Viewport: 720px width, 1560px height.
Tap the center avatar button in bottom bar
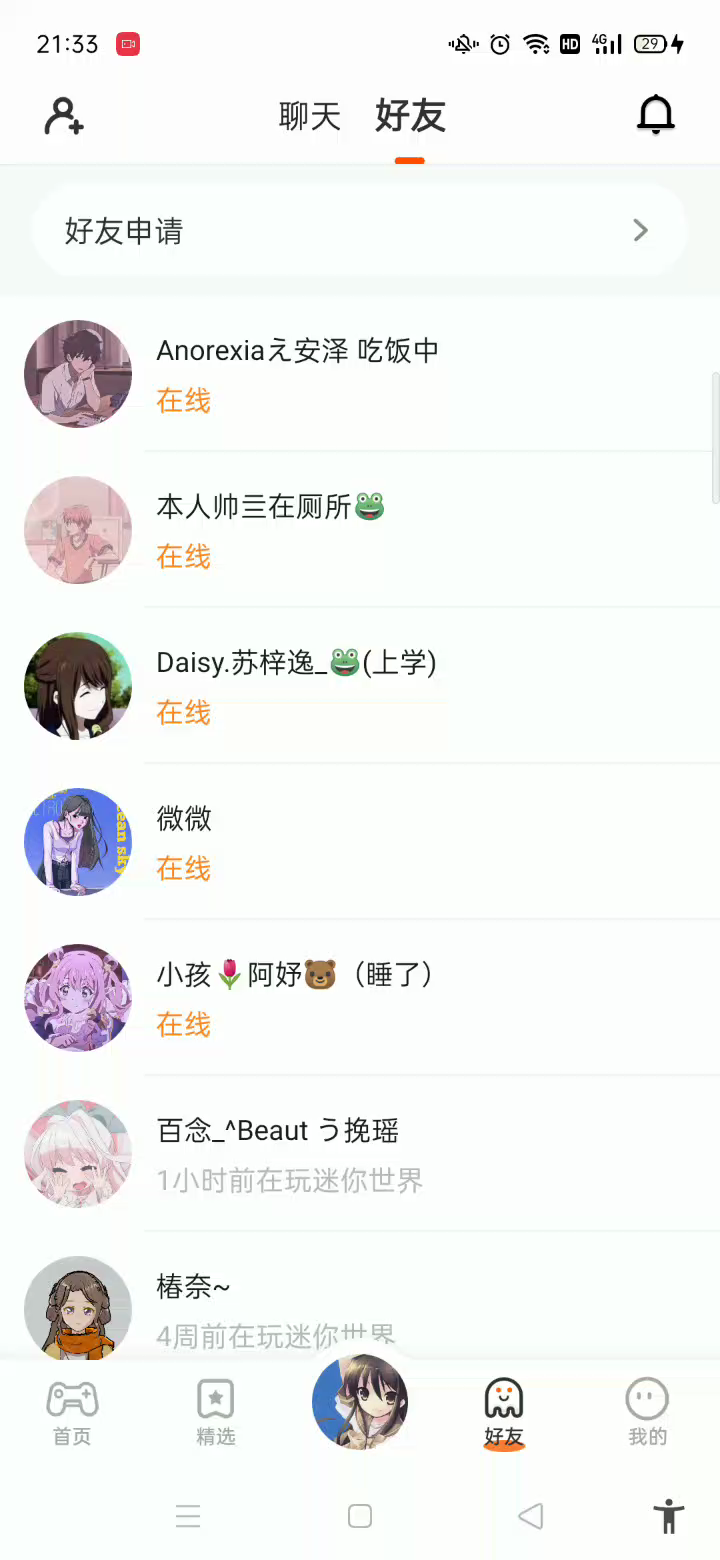tap(360, 1402)
